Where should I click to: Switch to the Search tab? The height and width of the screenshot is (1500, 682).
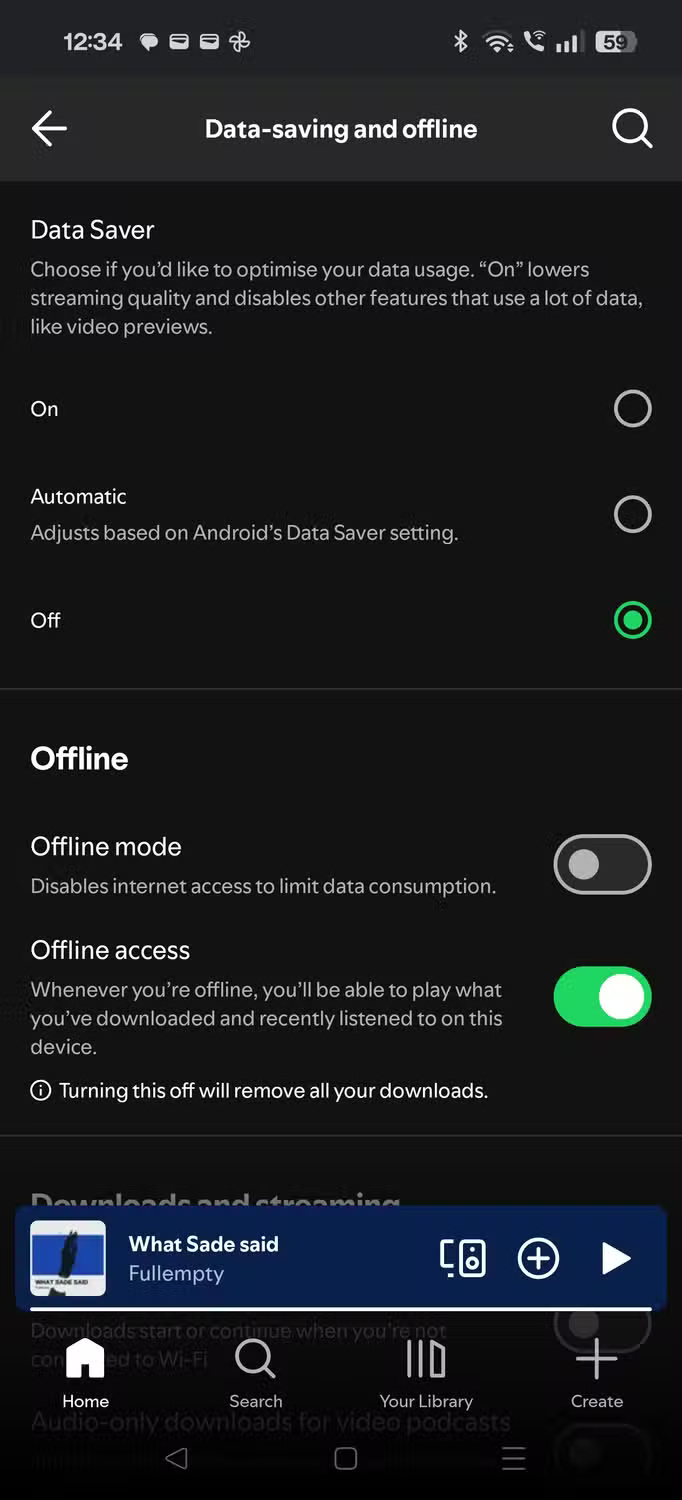pyautogui.click(x=255, y=1373)
